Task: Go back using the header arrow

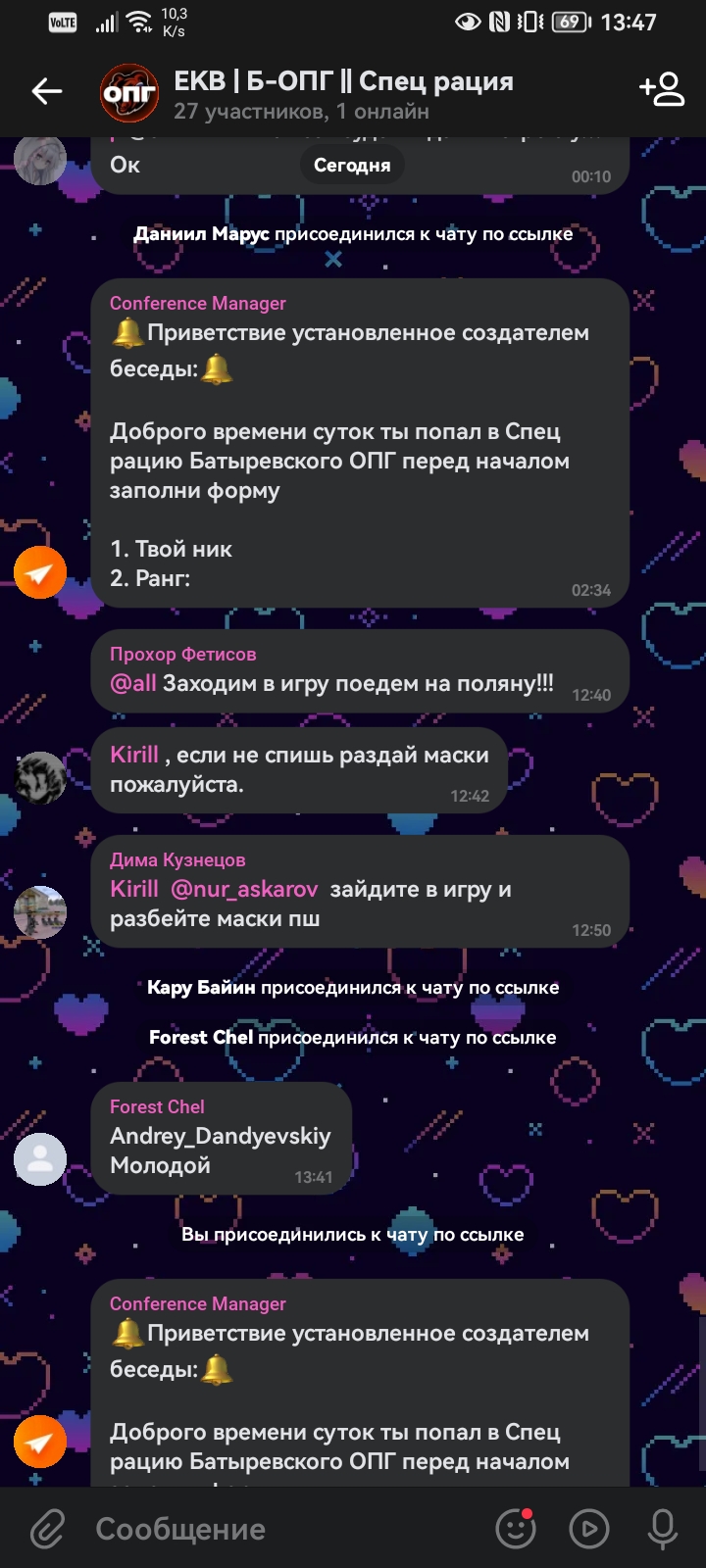Action: pyautogui.click(x=46, y=92)
